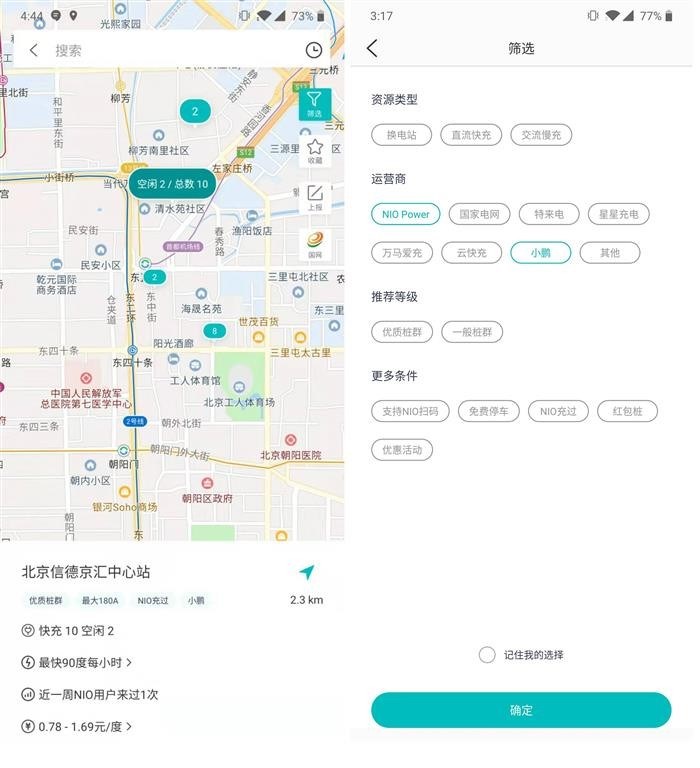Pick the 特来电 operator chip
This screenshot has height=768, width=700.
point(549,214)
